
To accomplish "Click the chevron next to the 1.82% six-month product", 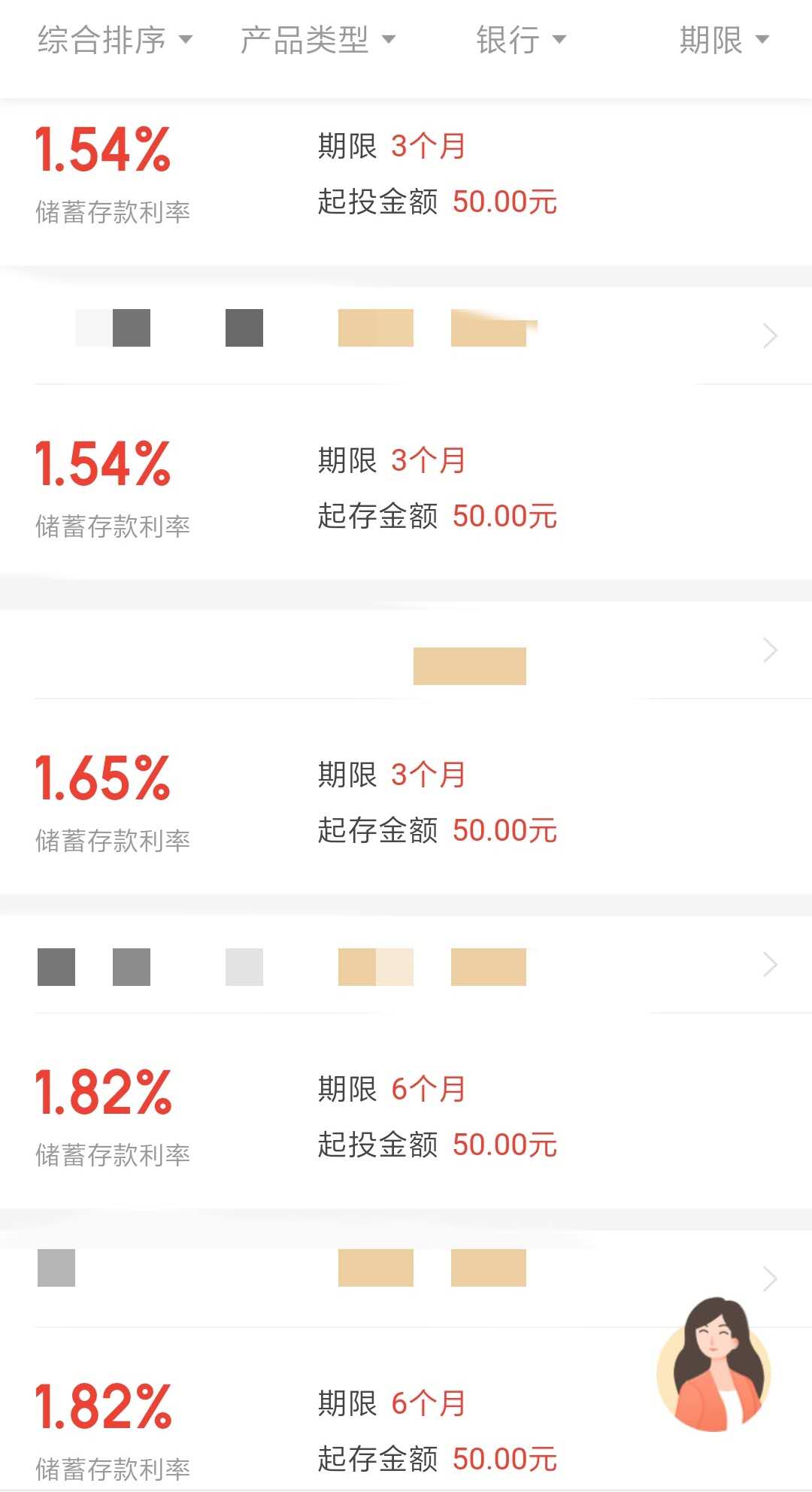I will click(770, 964).
